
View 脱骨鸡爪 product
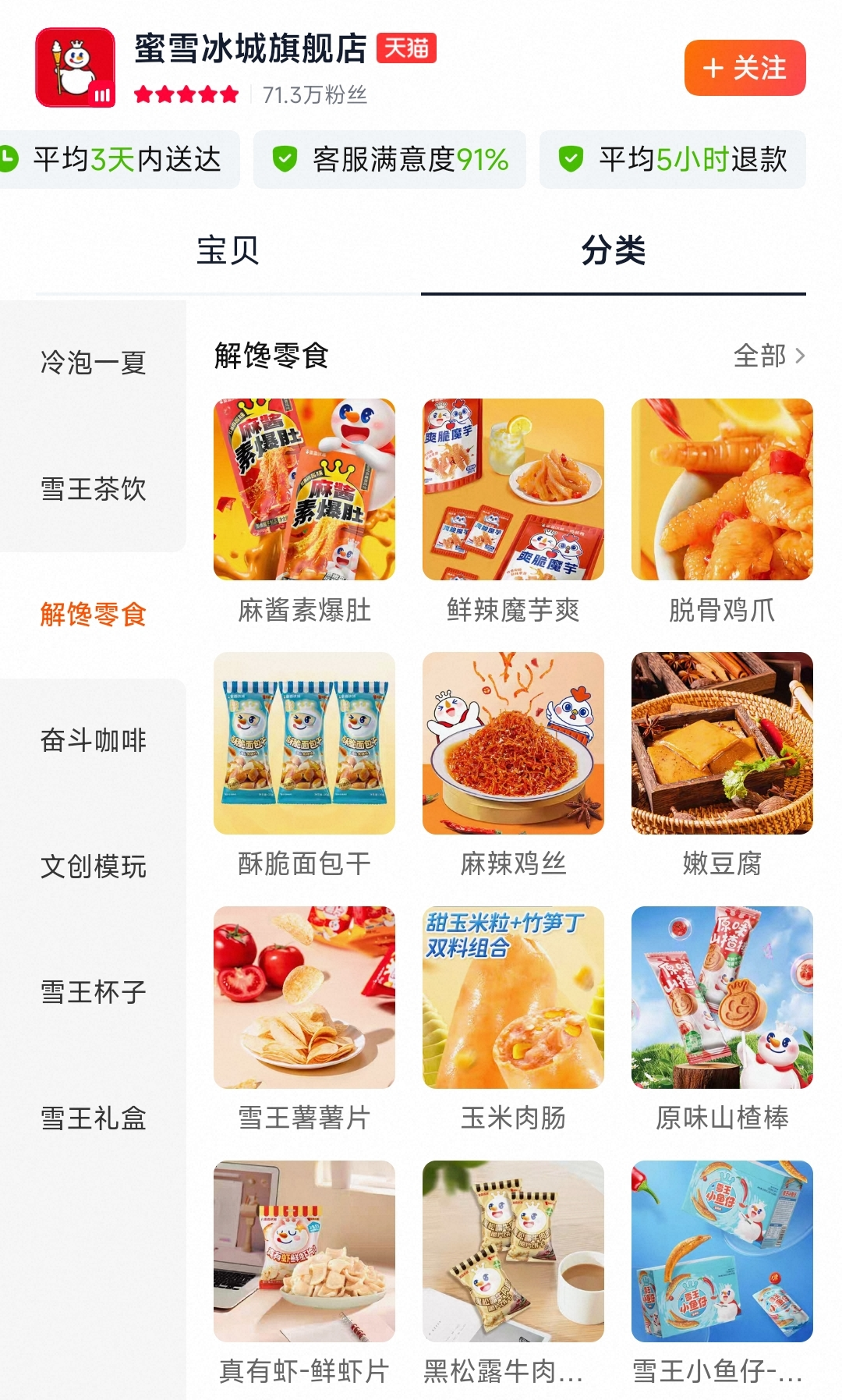pos(722,512)
